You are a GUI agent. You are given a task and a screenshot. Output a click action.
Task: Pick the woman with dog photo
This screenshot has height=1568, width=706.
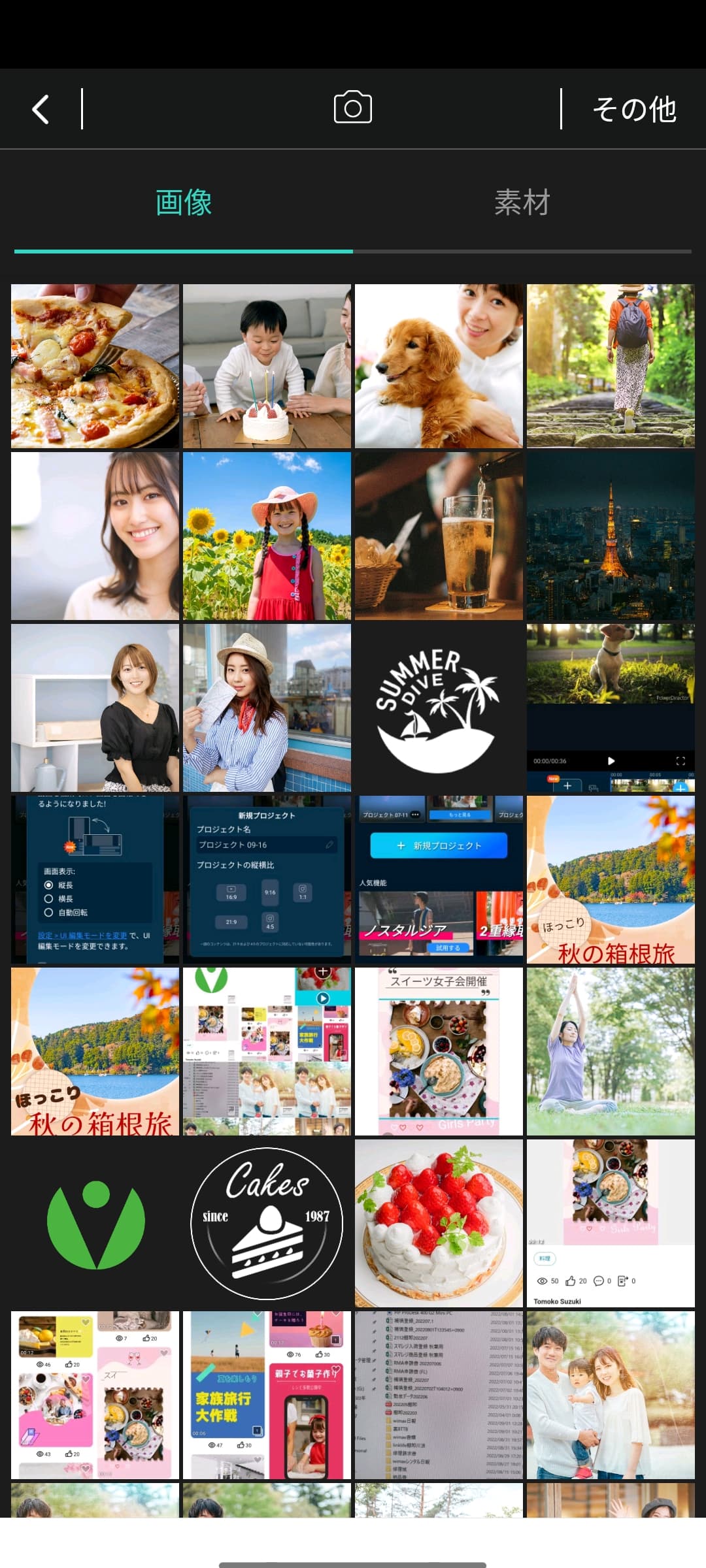point(439,366)
